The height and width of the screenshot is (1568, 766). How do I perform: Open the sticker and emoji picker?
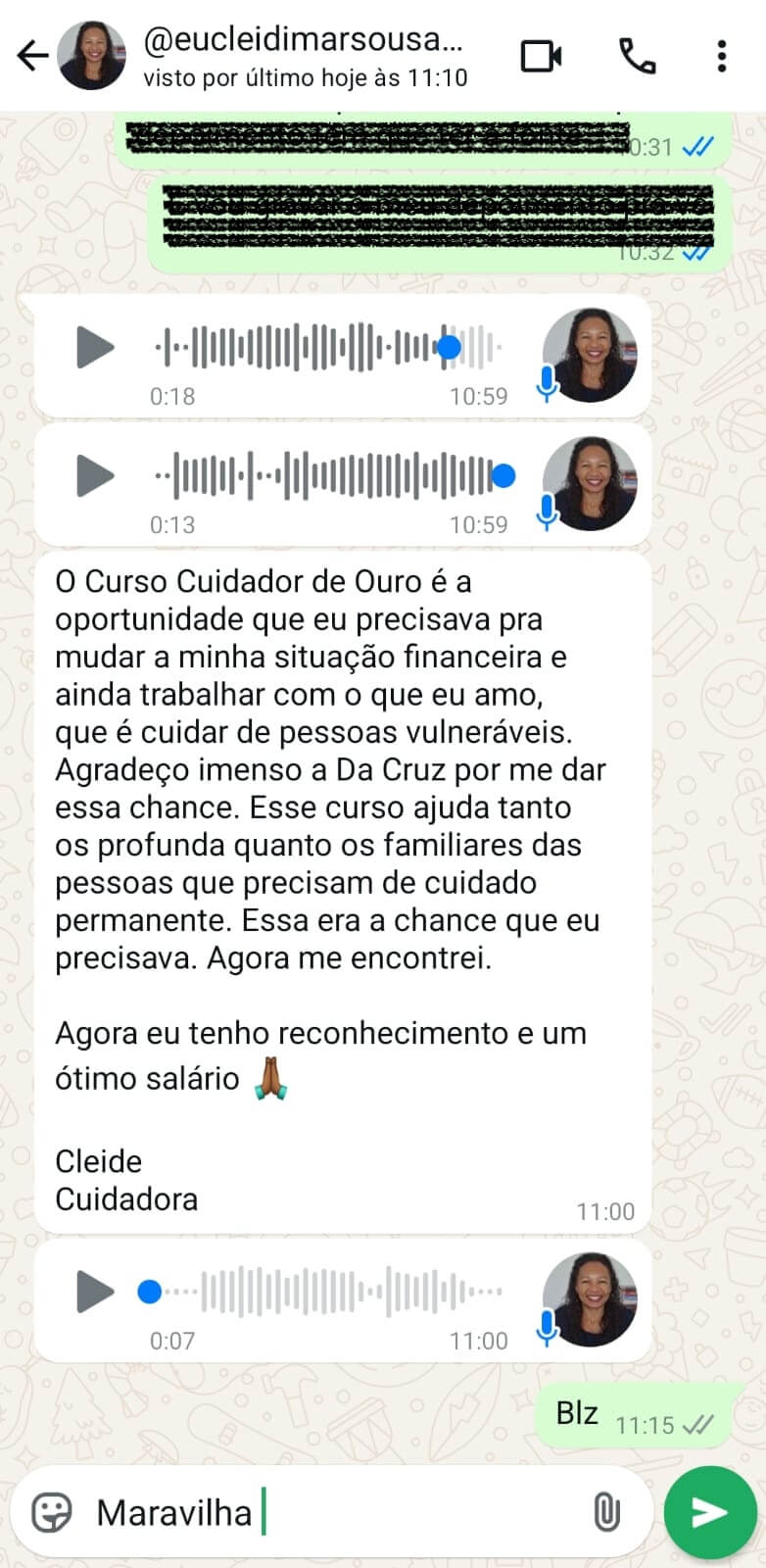[x=52, y=1512]
